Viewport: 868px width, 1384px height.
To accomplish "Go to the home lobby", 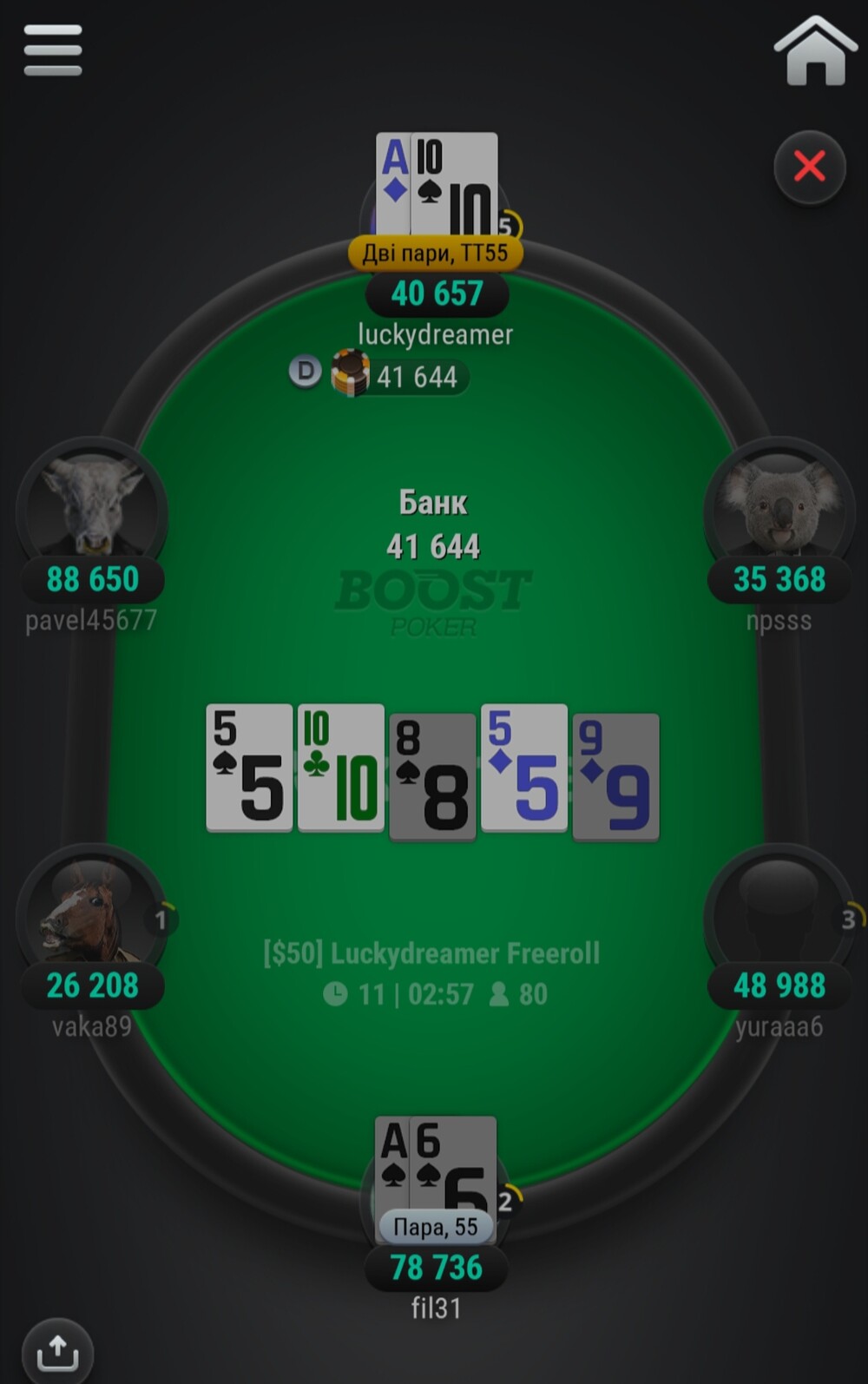I will coord(814,52).
